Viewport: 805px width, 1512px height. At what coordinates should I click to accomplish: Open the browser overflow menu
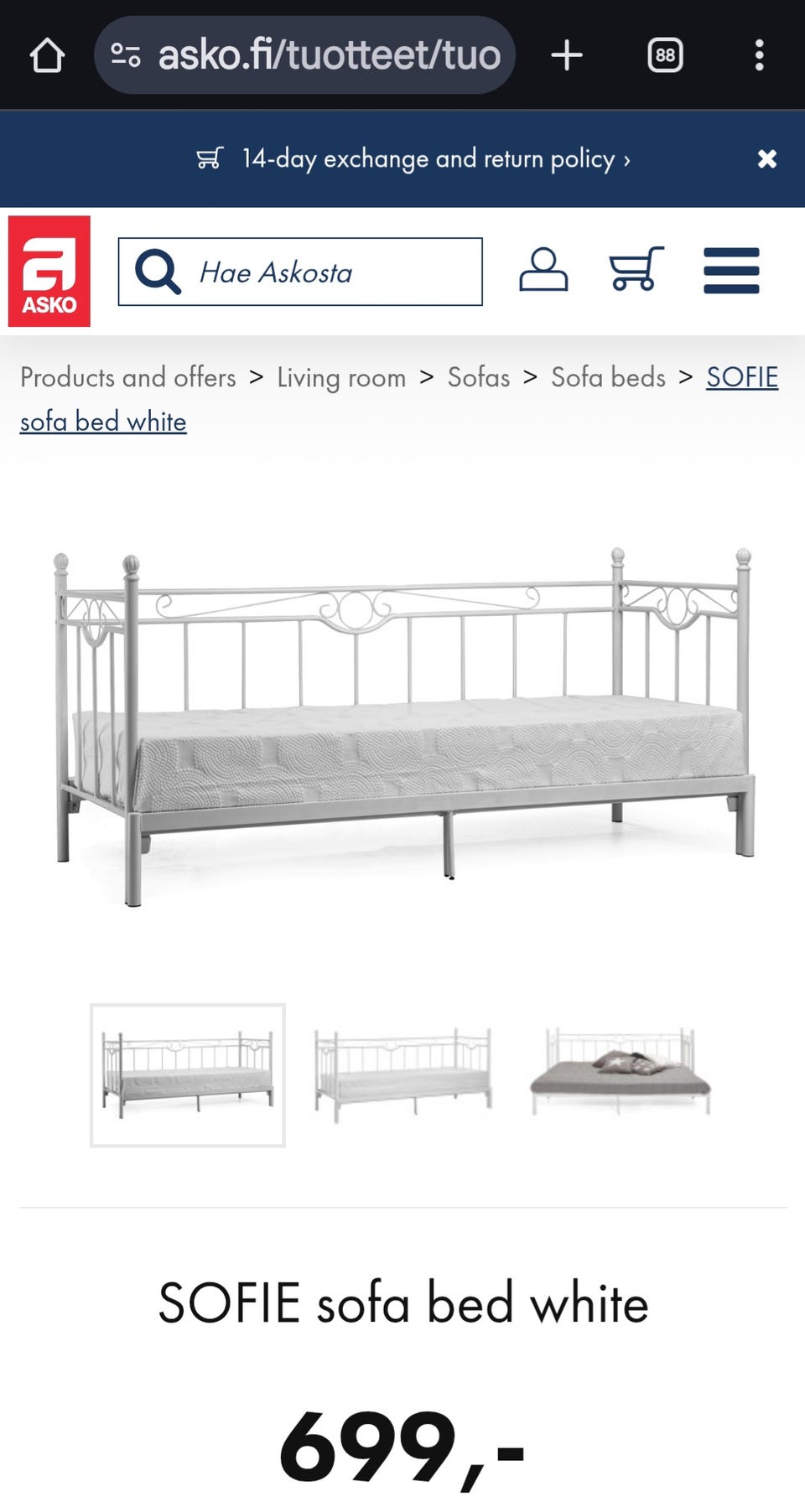pyautogui.click(x=759, y=55)
